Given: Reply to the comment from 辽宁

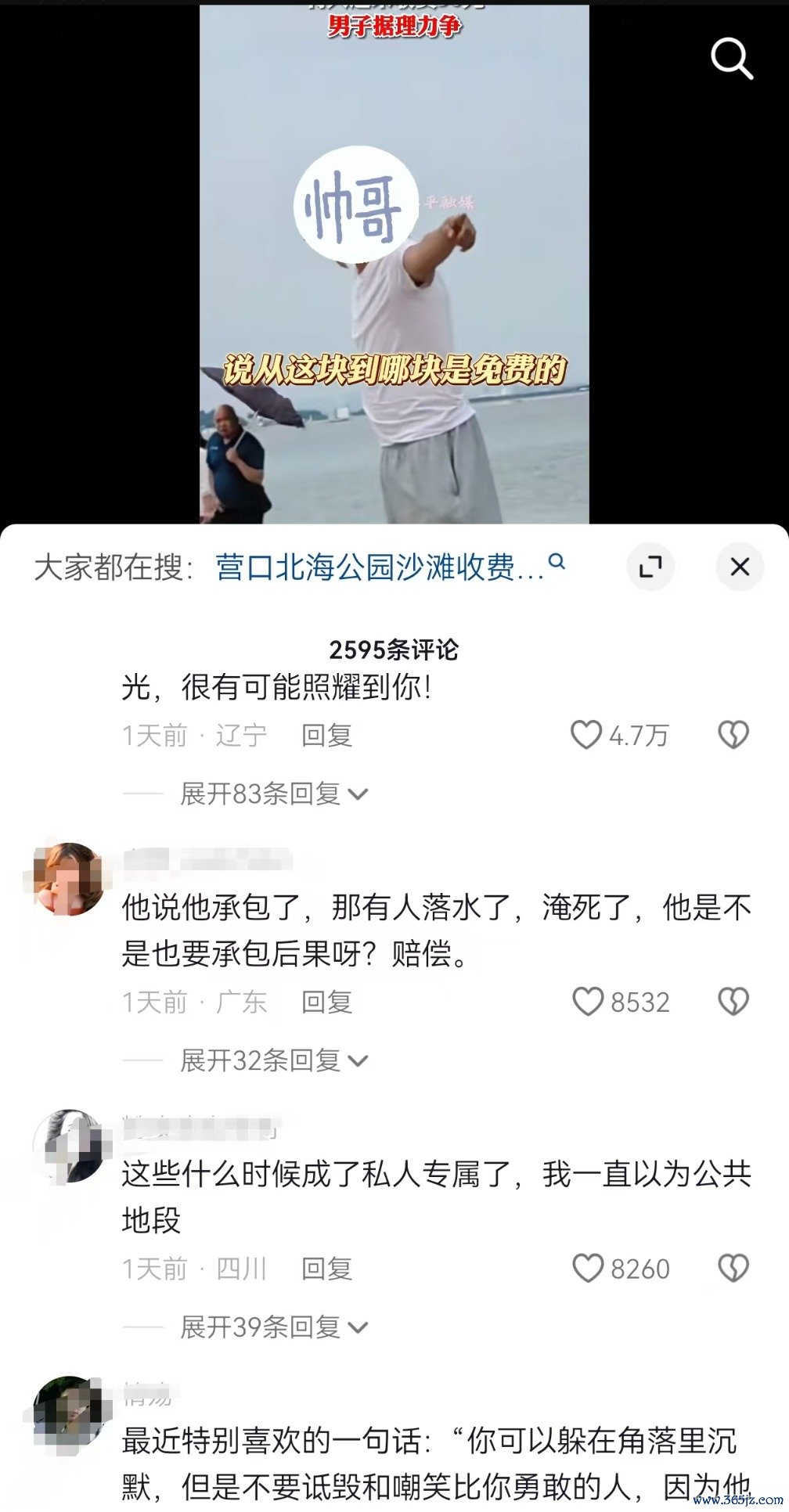Looking at the screenshot, I should point(326,736).
